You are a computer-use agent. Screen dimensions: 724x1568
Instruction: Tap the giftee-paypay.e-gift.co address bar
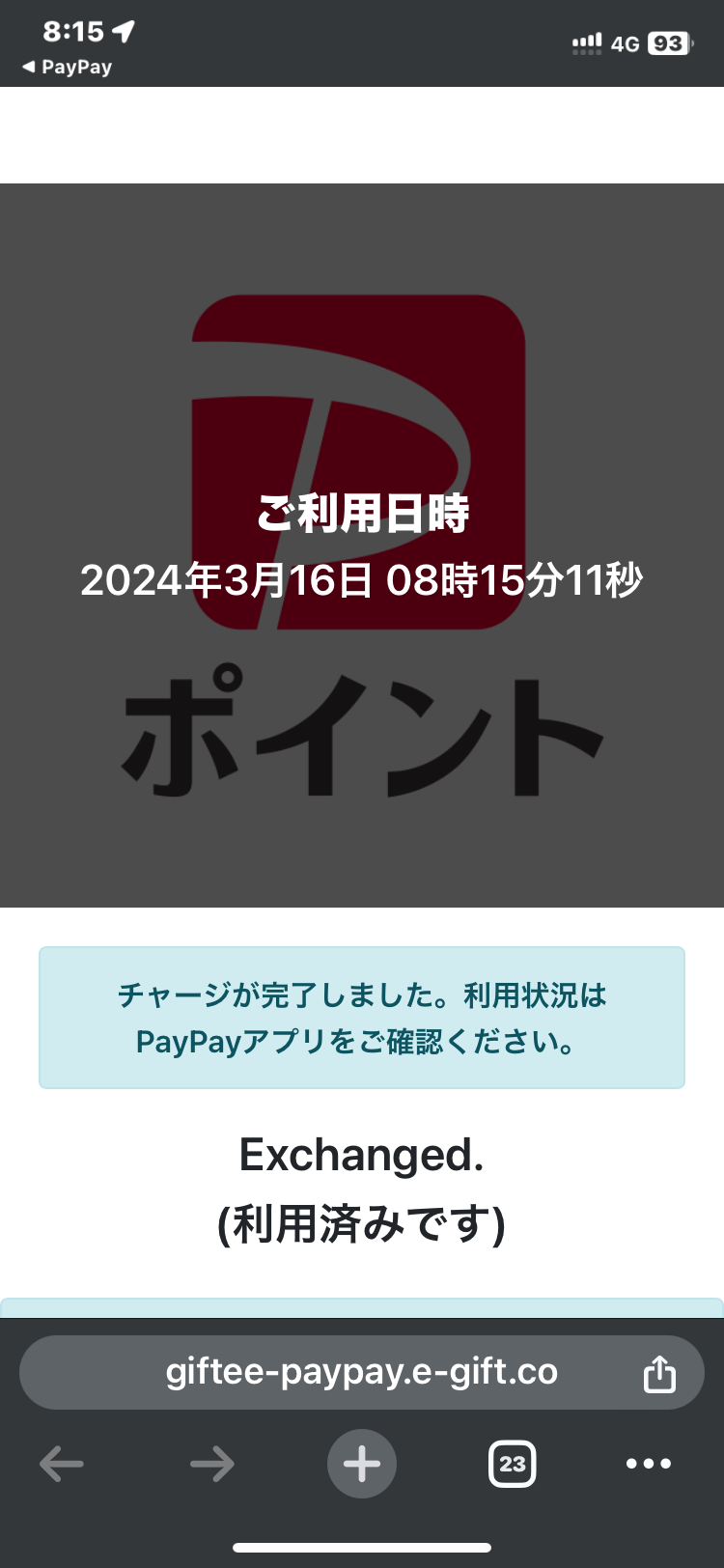[362, 1372]
